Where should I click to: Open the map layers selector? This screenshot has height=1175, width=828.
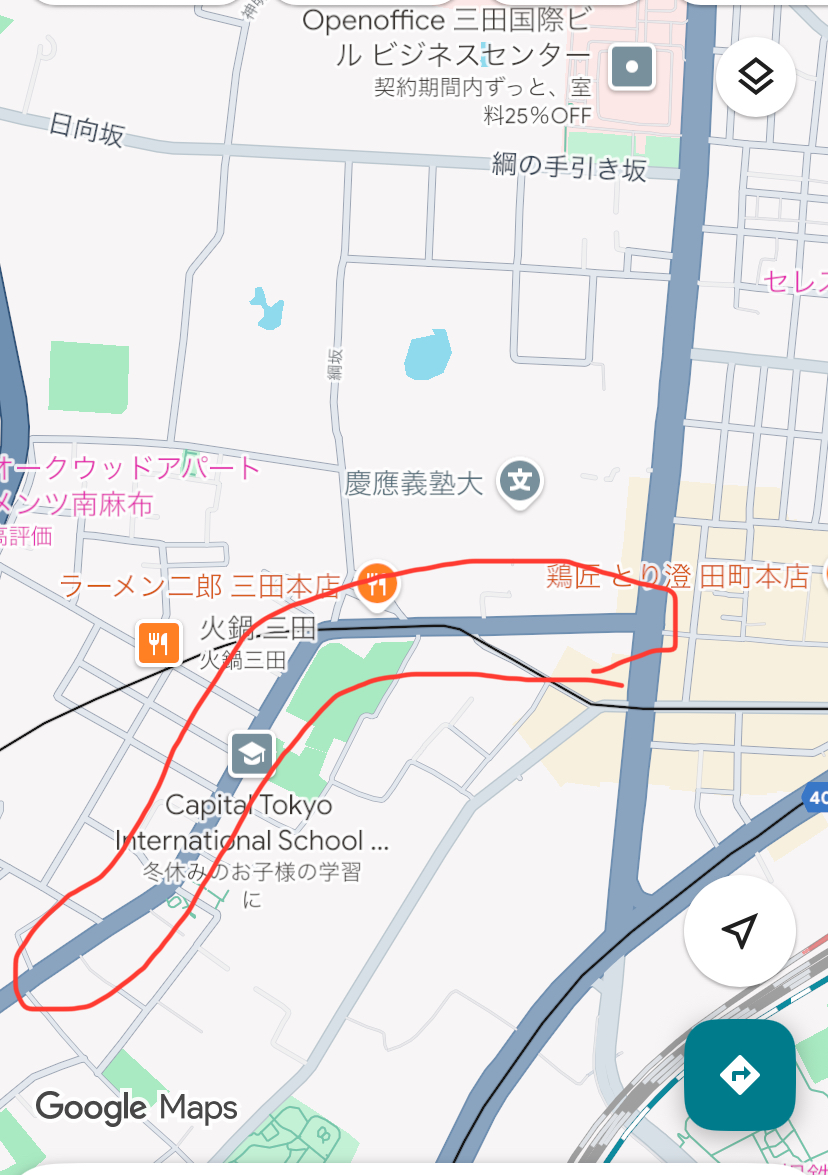756,77
